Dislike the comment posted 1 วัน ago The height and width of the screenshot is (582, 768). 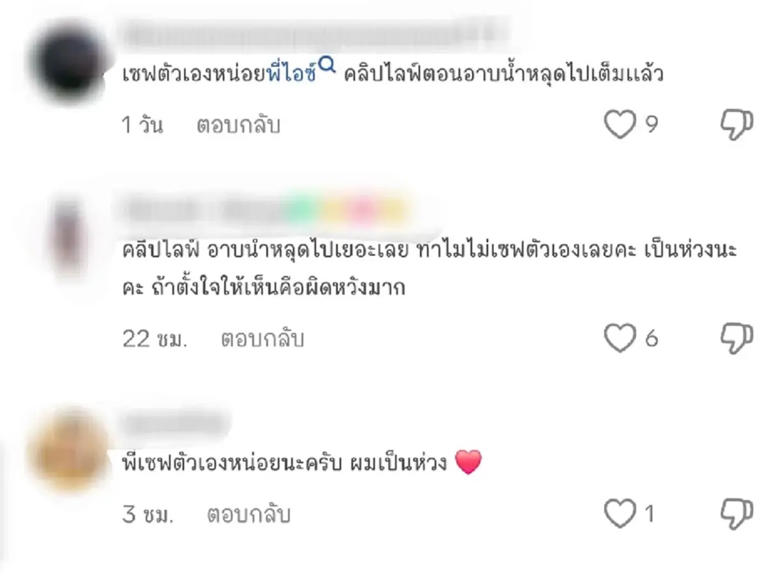click(x=736, y=125)
